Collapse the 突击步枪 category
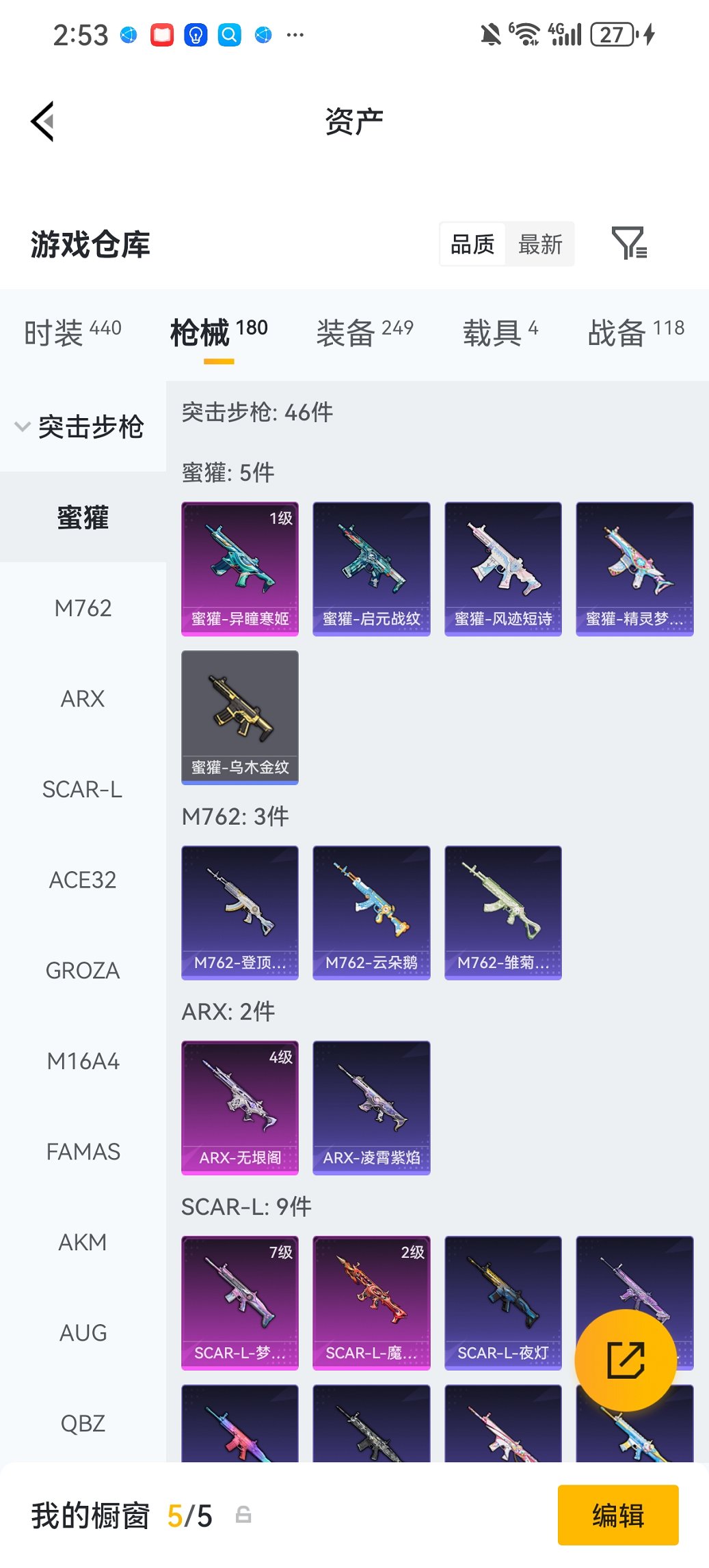The height and width of the screenshot is (1568, 709). click(x=81, y=427)
